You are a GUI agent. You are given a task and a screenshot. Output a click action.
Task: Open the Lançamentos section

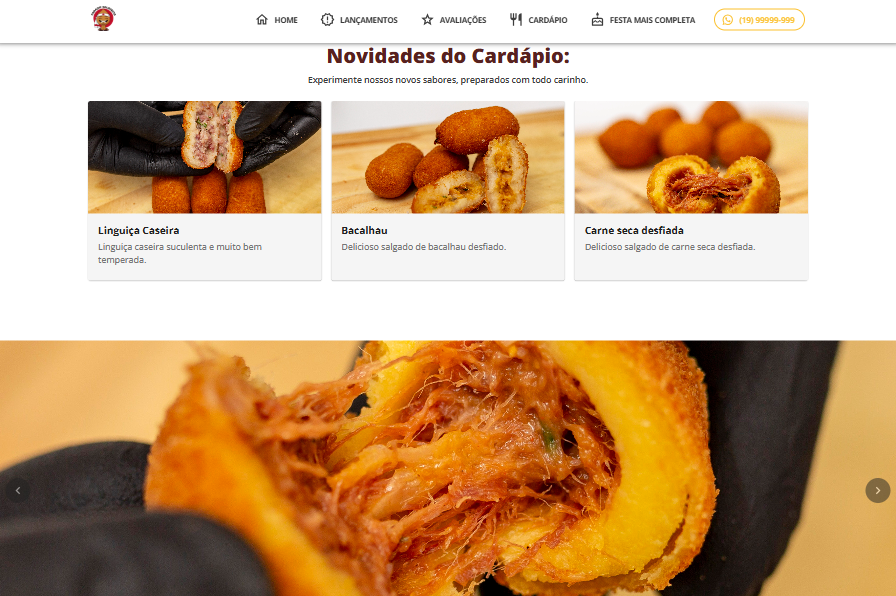click(359, 20)
